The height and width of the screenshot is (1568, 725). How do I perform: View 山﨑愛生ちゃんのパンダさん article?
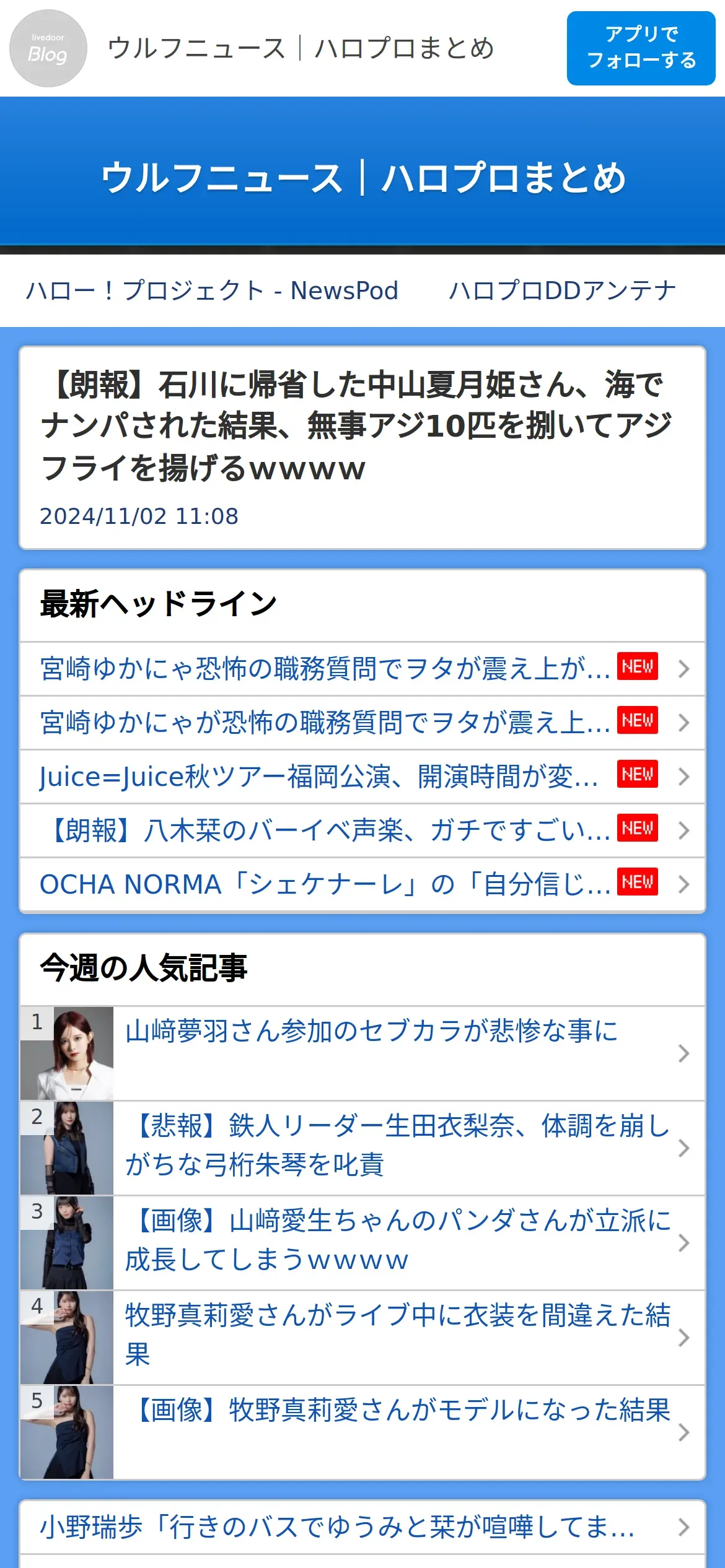coord(362,1243)
